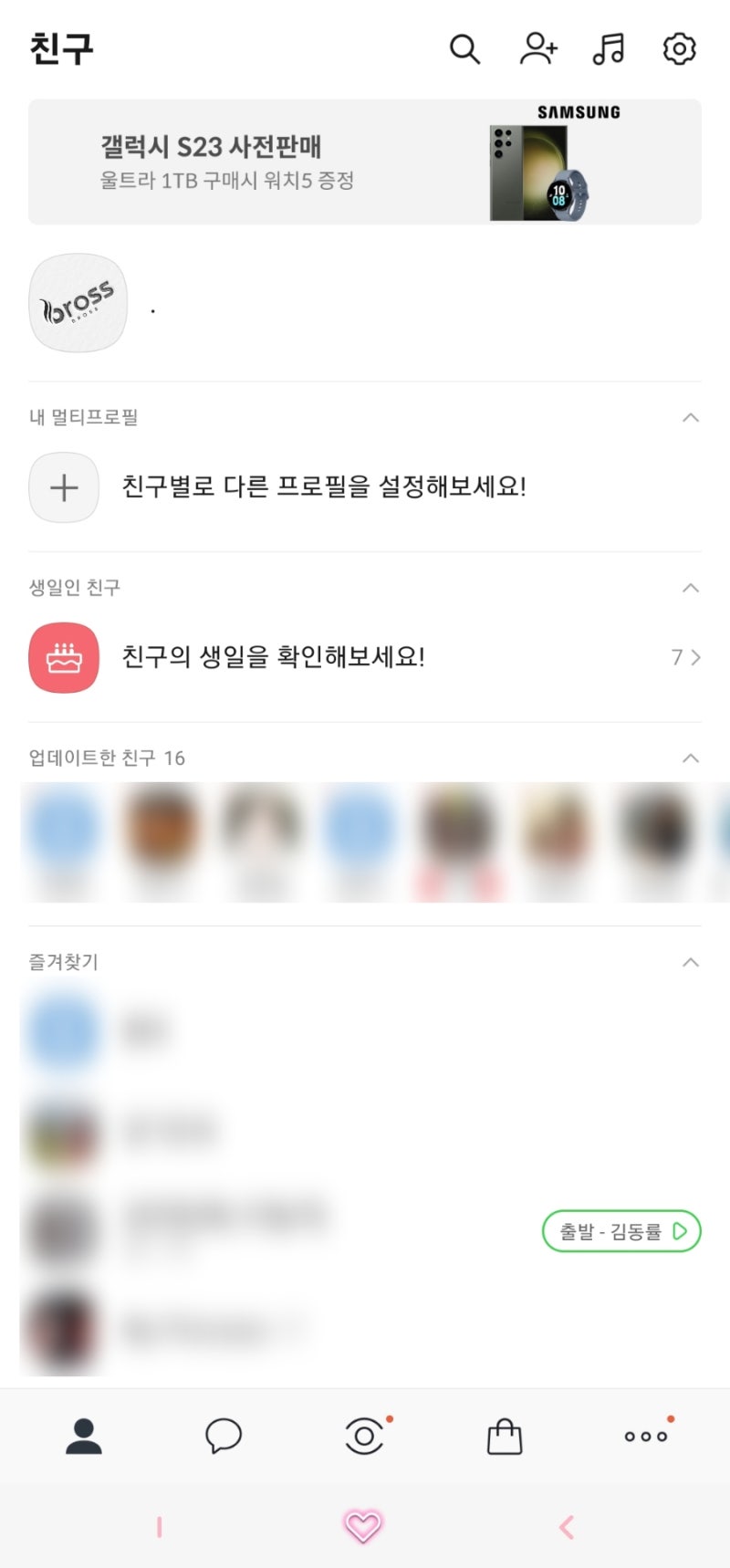The height and width of the screenshot is (1568, 730).
Task: Click the birthday cake icon
Action: click(64, 657)
